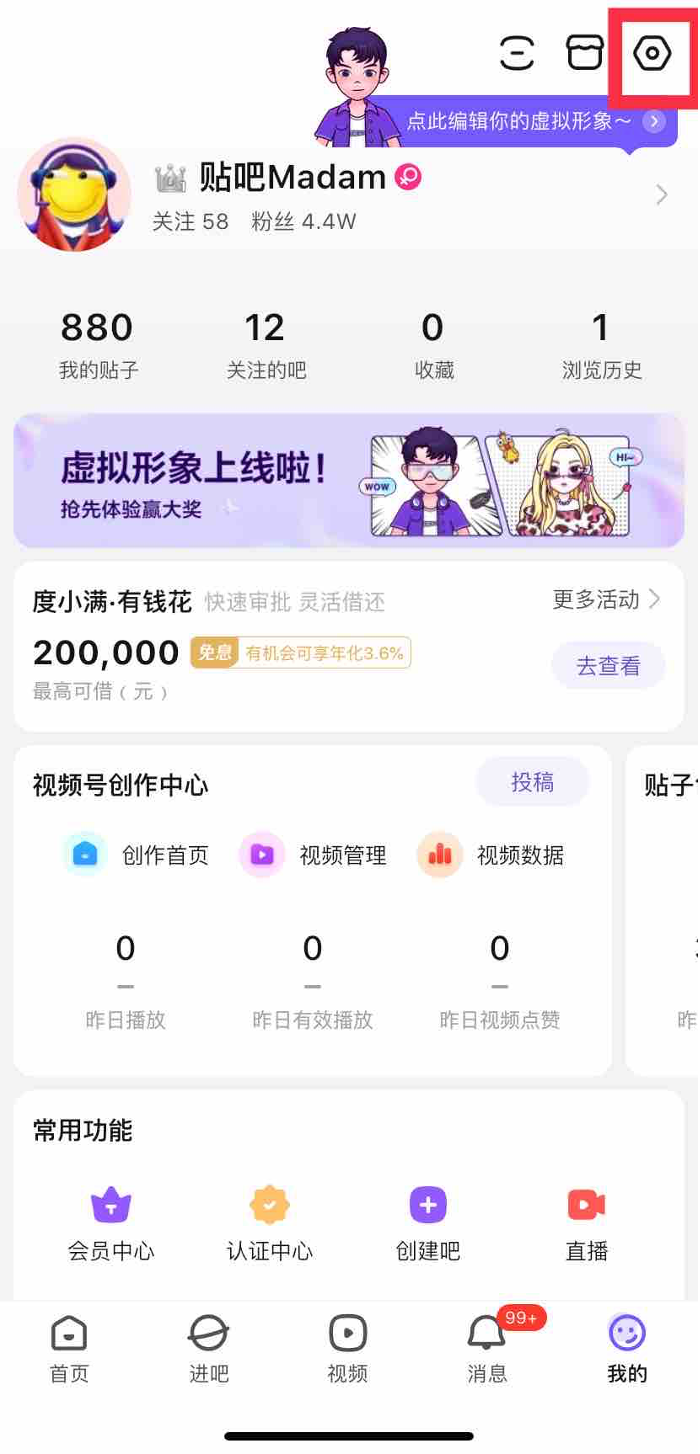Open 收藏 favorites
The image size is (700, 1454).
pyautogui.click(x=433, y=345)
